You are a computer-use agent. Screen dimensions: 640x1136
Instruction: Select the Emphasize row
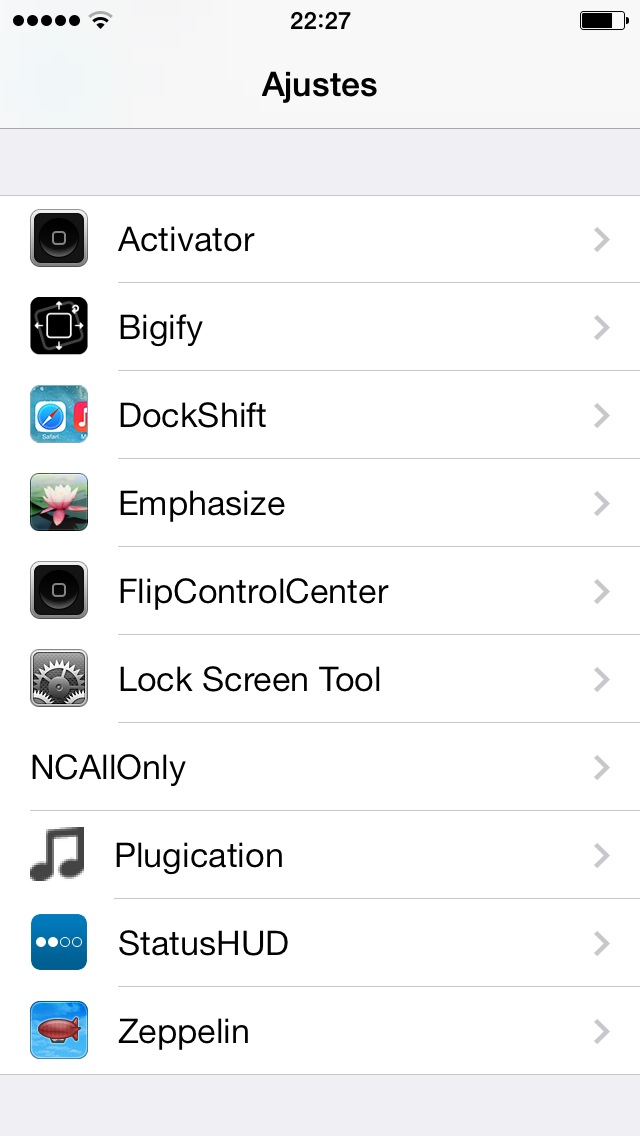pyautogui.click(x=320, y=503)
